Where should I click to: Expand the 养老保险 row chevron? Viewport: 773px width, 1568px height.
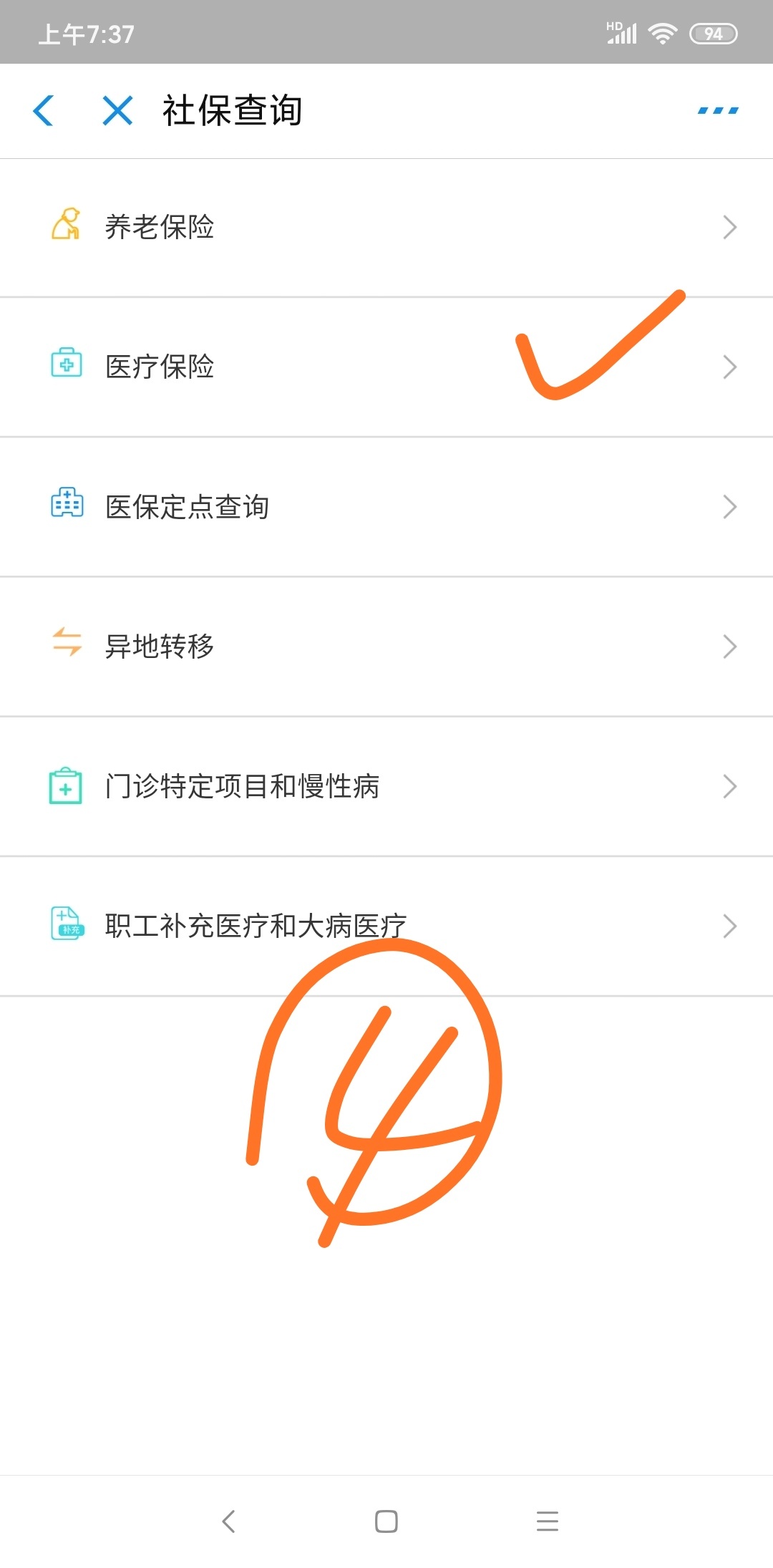pyautogui.click(x=729, y=226)
